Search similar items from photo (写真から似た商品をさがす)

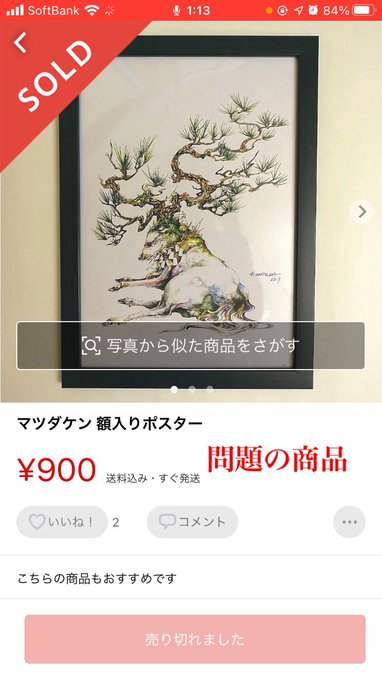pyautogui.click(x=191, y=346)
